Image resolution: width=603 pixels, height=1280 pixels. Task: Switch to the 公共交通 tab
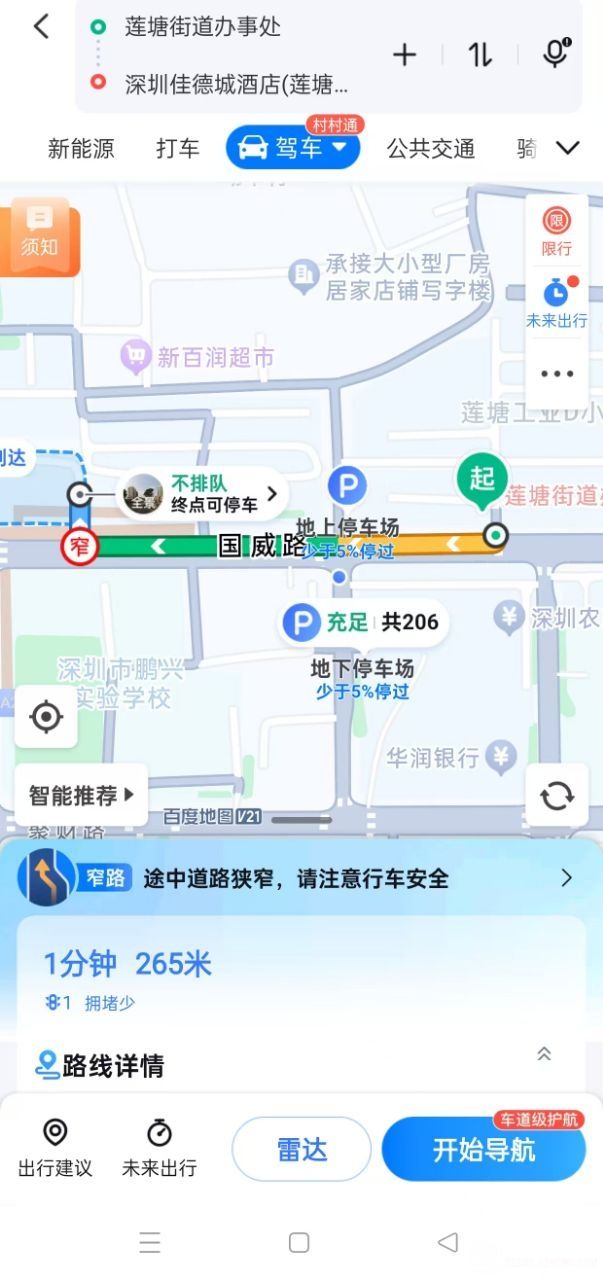tap(431, 149)
